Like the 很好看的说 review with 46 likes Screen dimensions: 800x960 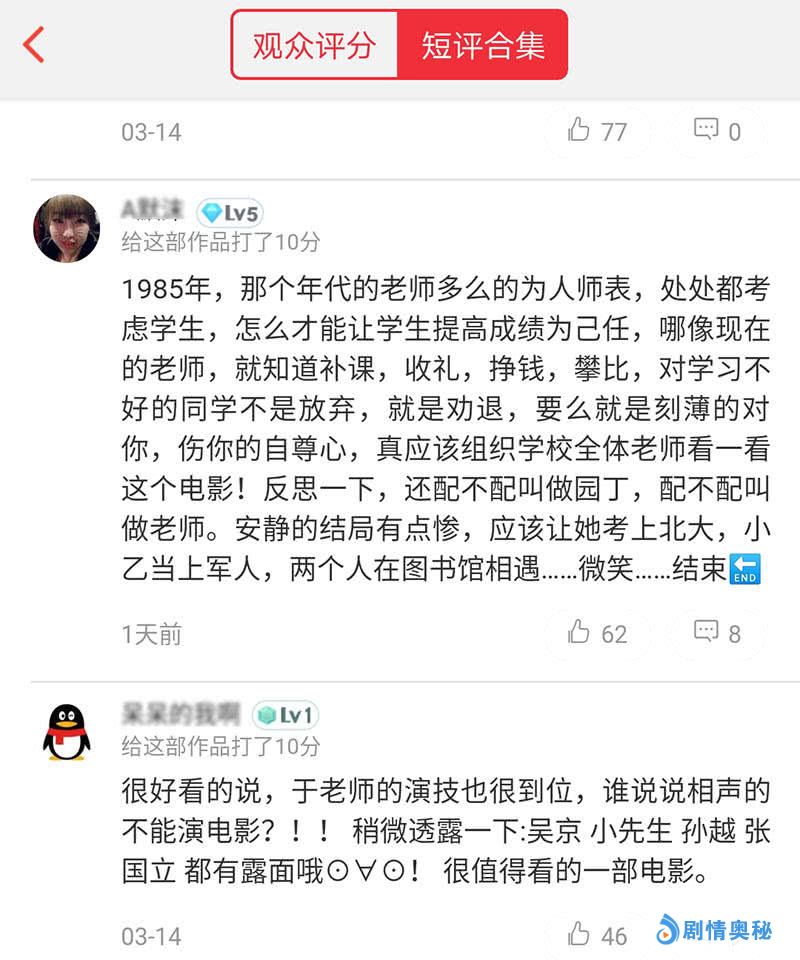click(x=598, y=936)
